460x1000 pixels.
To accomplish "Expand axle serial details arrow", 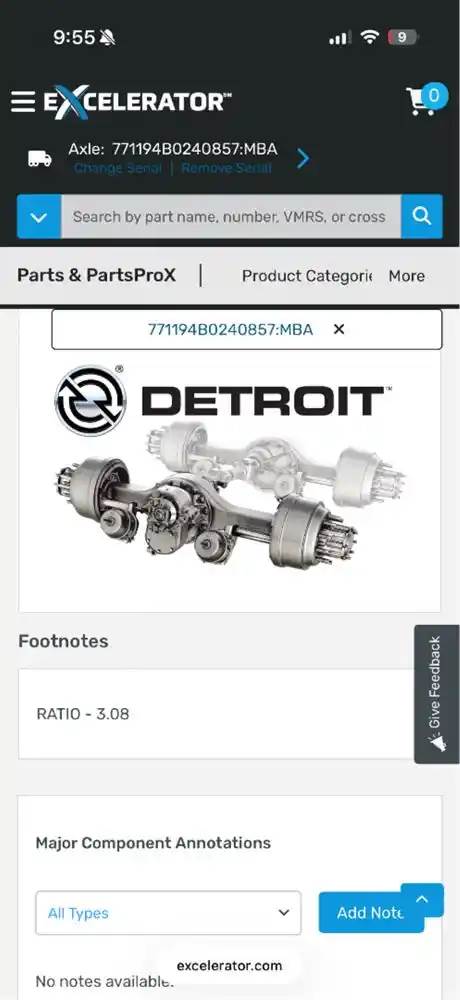I will (x=303, y=159).
